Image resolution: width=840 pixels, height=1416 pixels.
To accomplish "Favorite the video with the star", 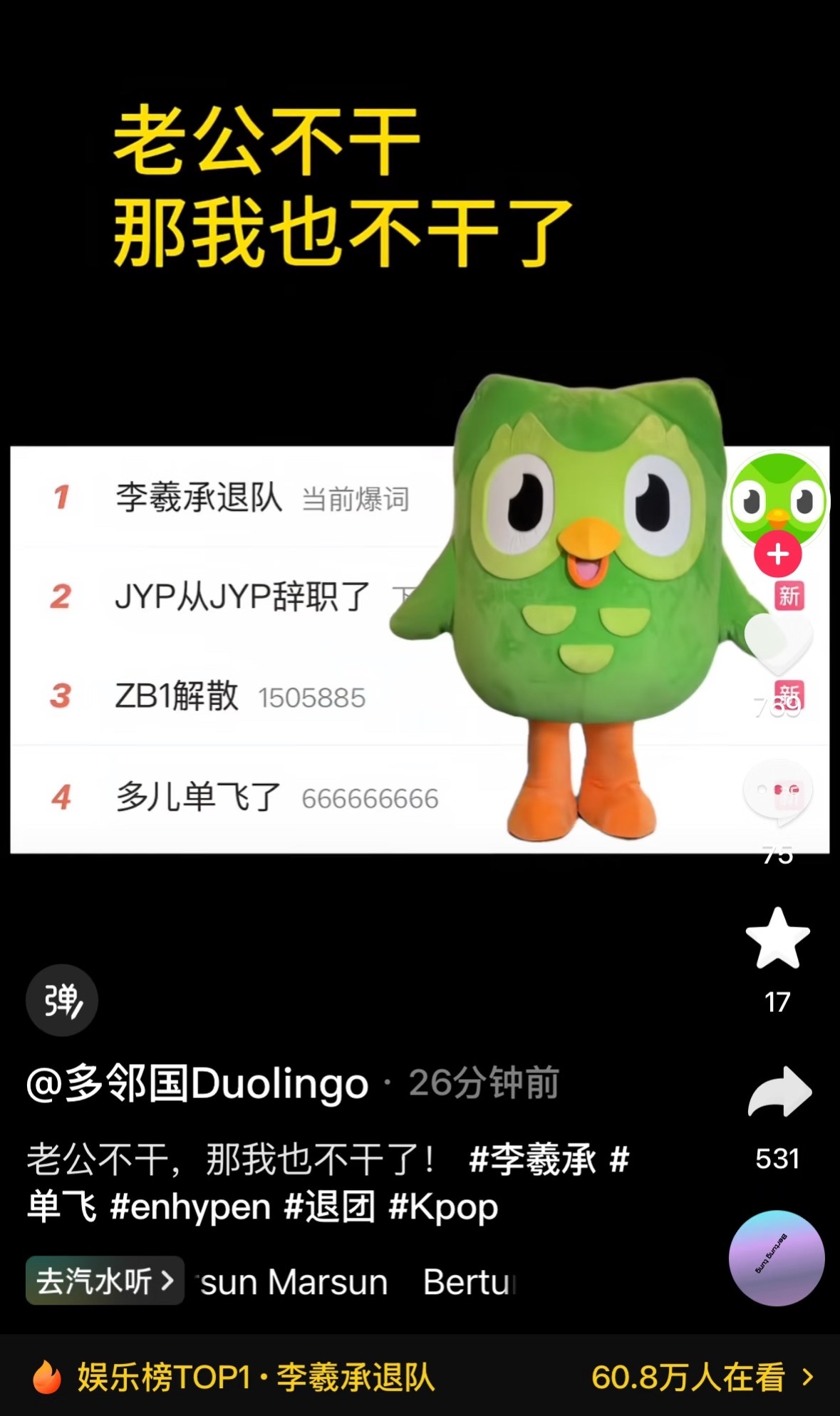I will point(778,938).
